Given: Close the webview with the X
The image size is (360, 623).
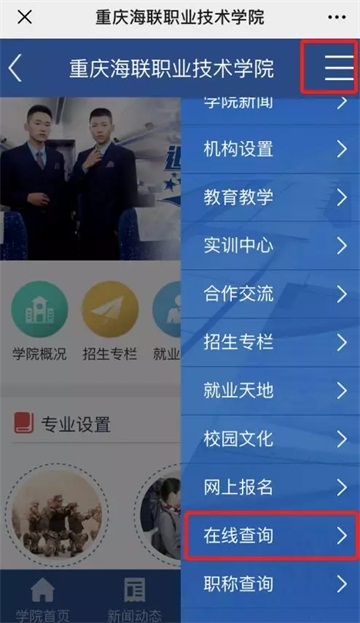Looking at the screenshot, I should point(25,17).
